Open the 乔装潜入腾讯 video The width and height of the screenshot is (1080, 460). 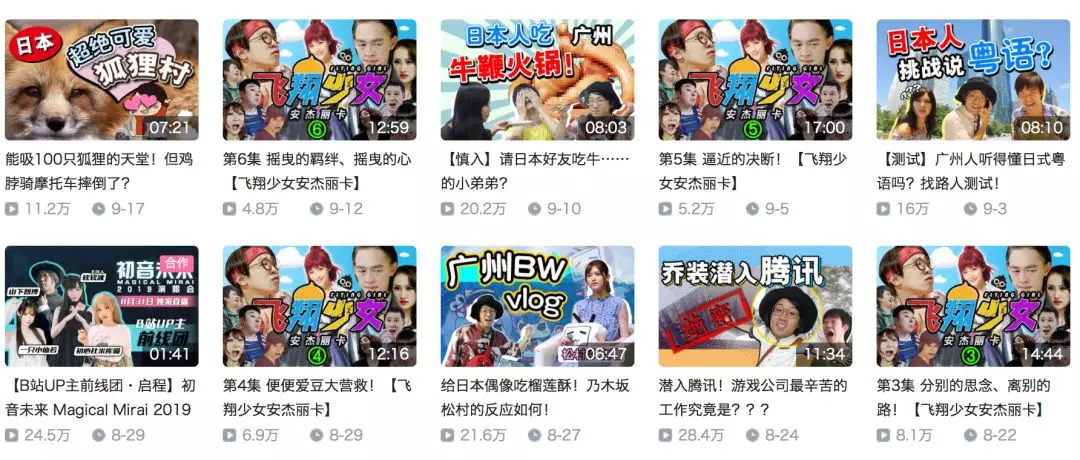(x=755, y=306)
